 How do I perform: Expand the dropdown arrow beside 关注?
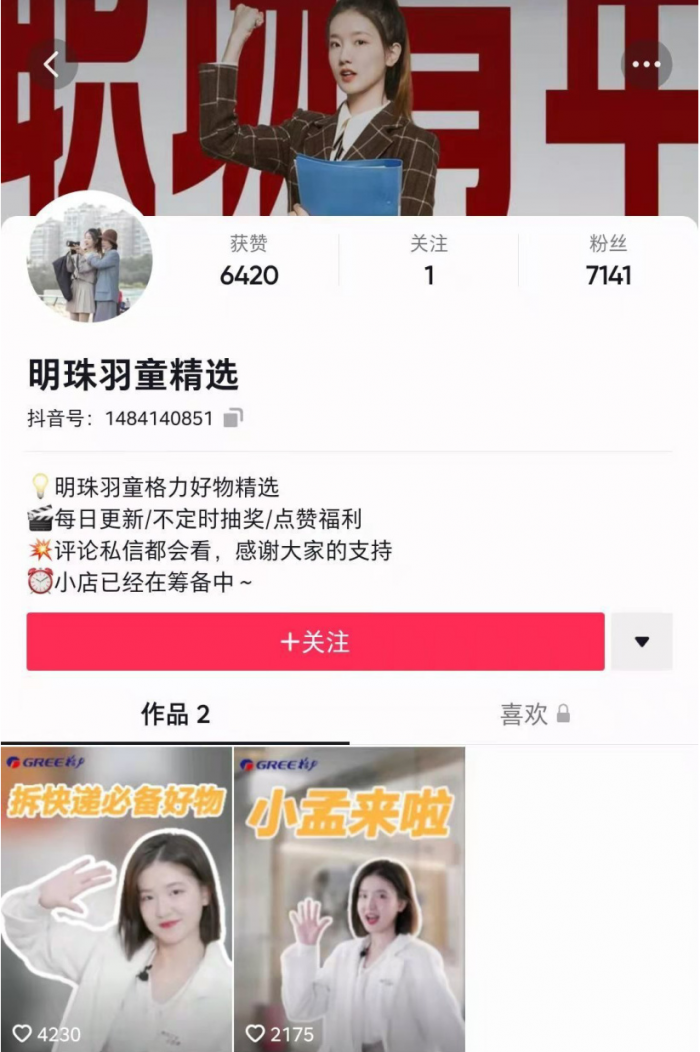tap(642, 641)
